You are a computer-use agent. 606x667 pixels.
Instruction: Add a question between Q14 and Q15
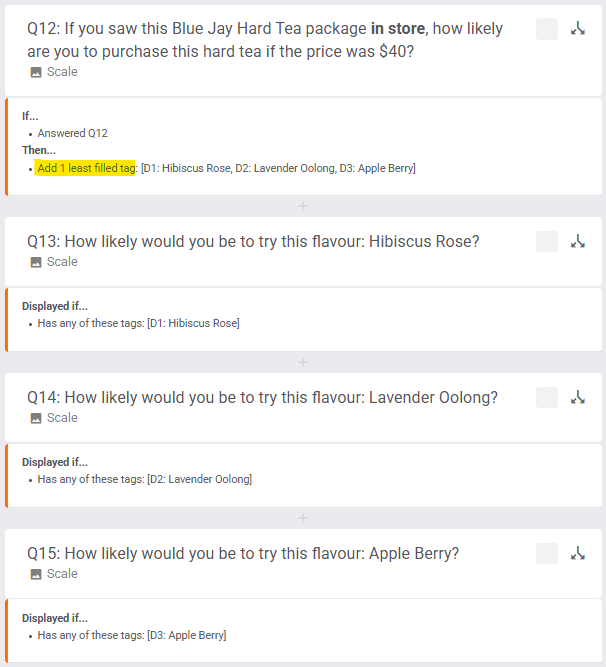(303, 518)
